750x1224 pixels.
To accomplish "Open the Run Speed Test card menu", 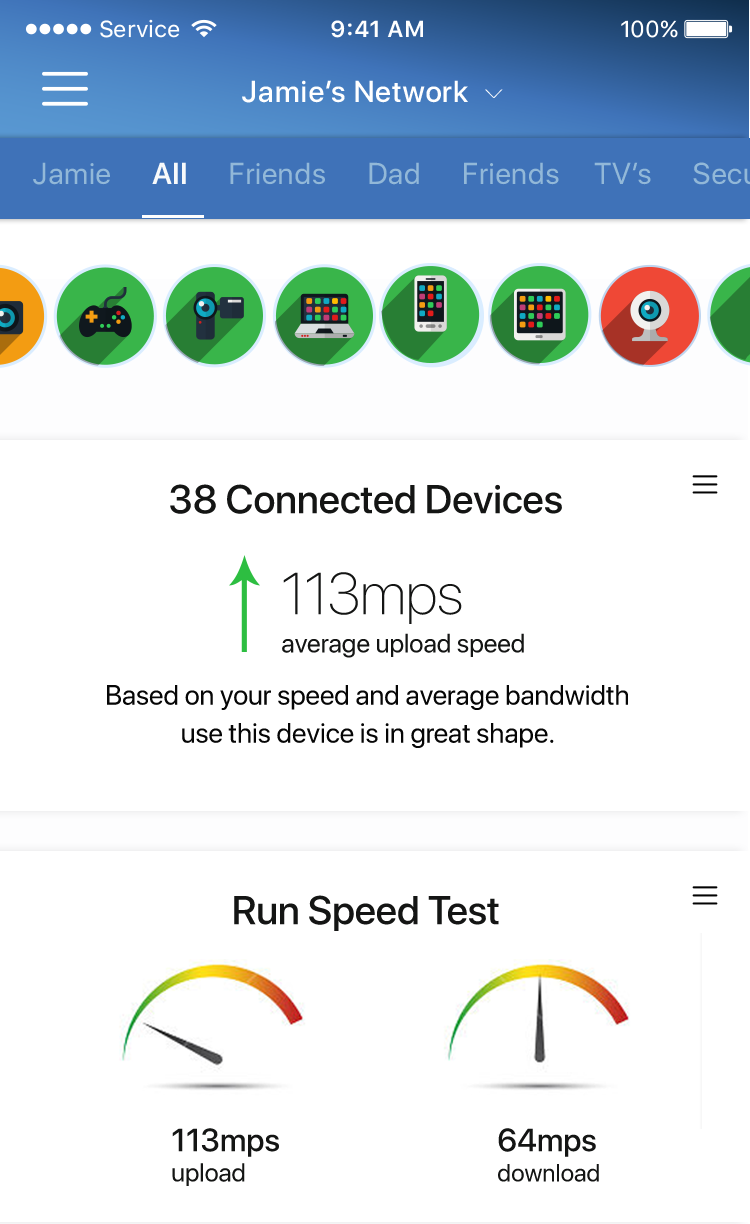I will [705, 895].
